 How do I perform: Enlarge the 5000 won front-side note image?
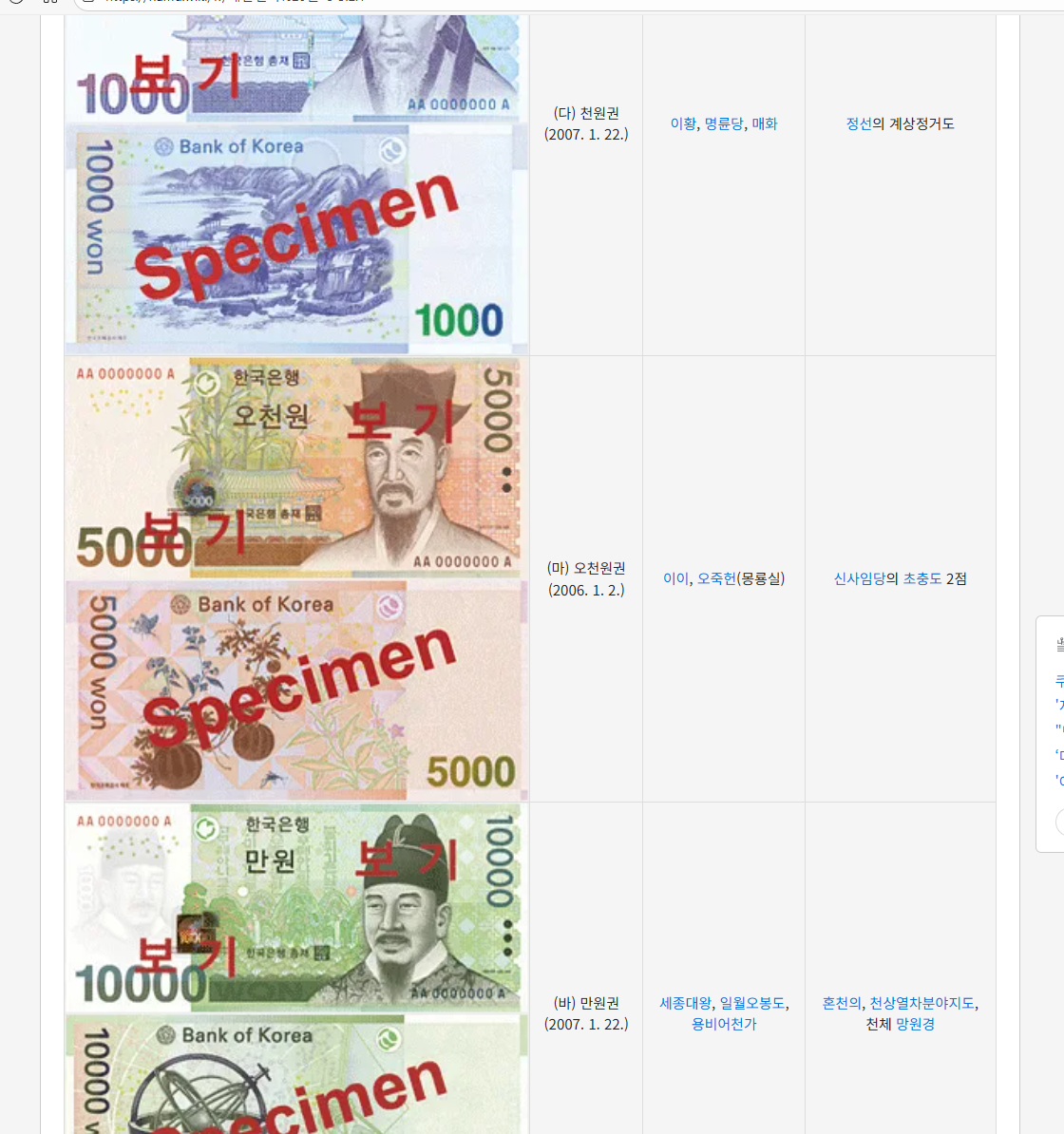tap(296, 467)
